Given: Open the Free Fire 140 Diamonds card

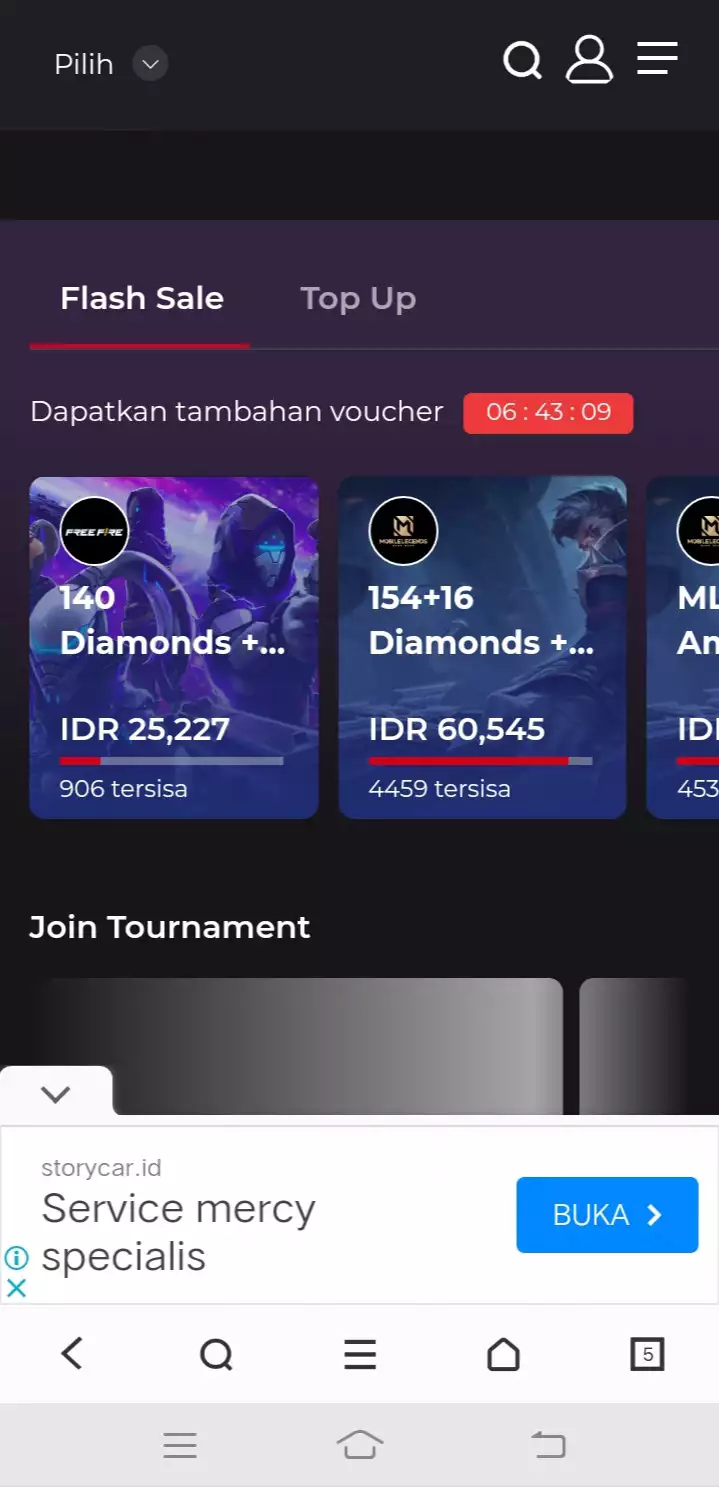Looking at the screenshot, I should pyautogui.click(x=174, y=647).
